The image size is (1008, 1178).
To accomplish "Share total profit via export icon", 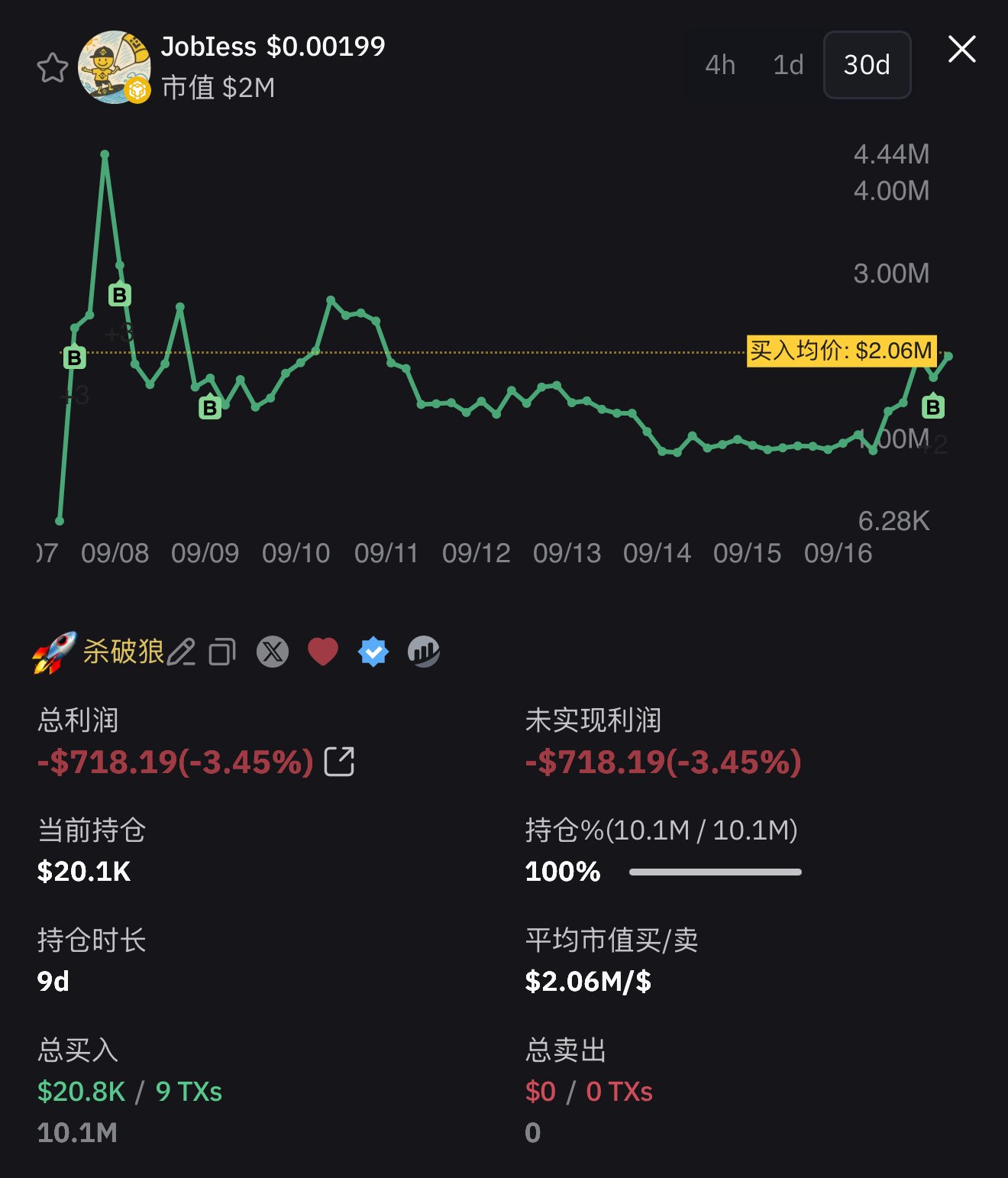I will coord(339,762).
